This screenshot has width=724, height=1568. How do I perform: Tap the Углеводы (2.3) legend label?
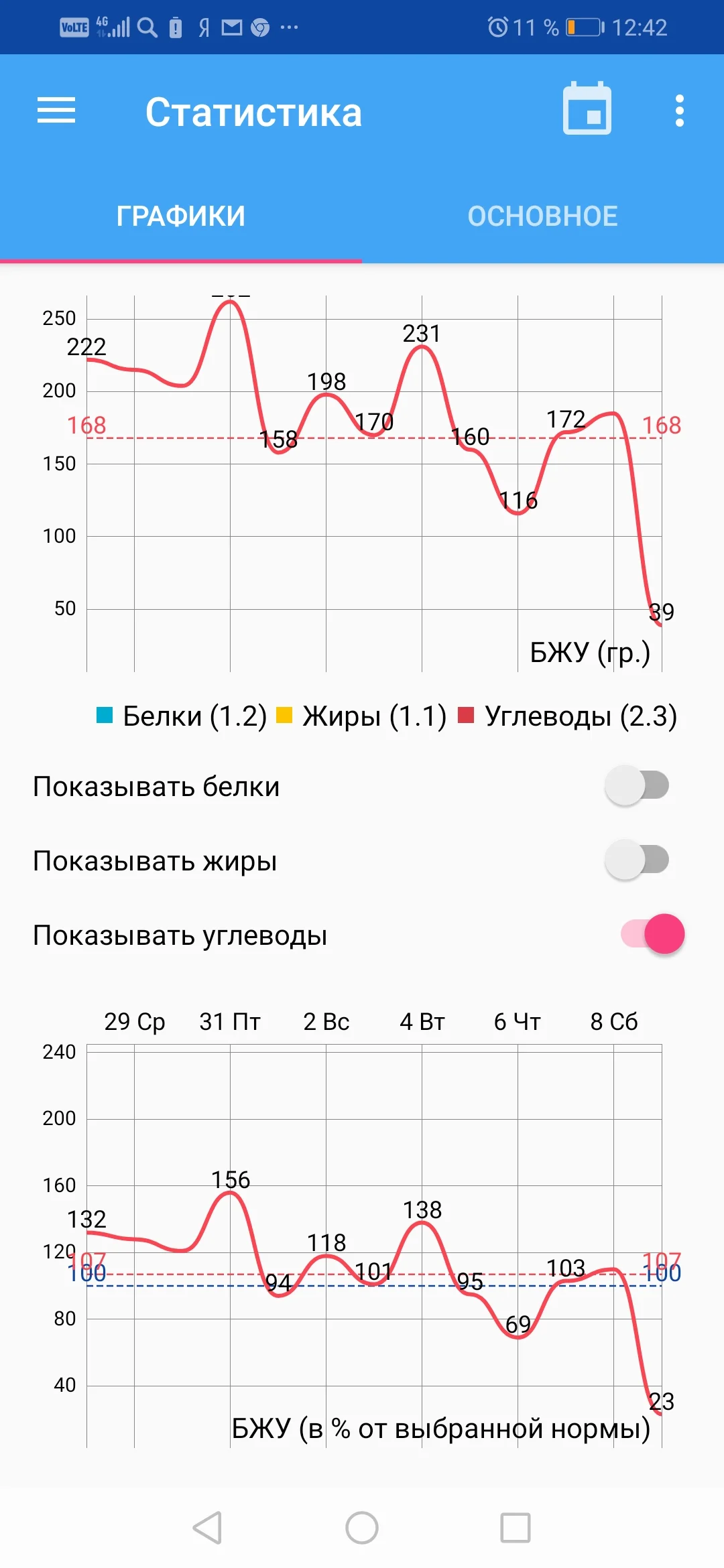coord(579,716)
